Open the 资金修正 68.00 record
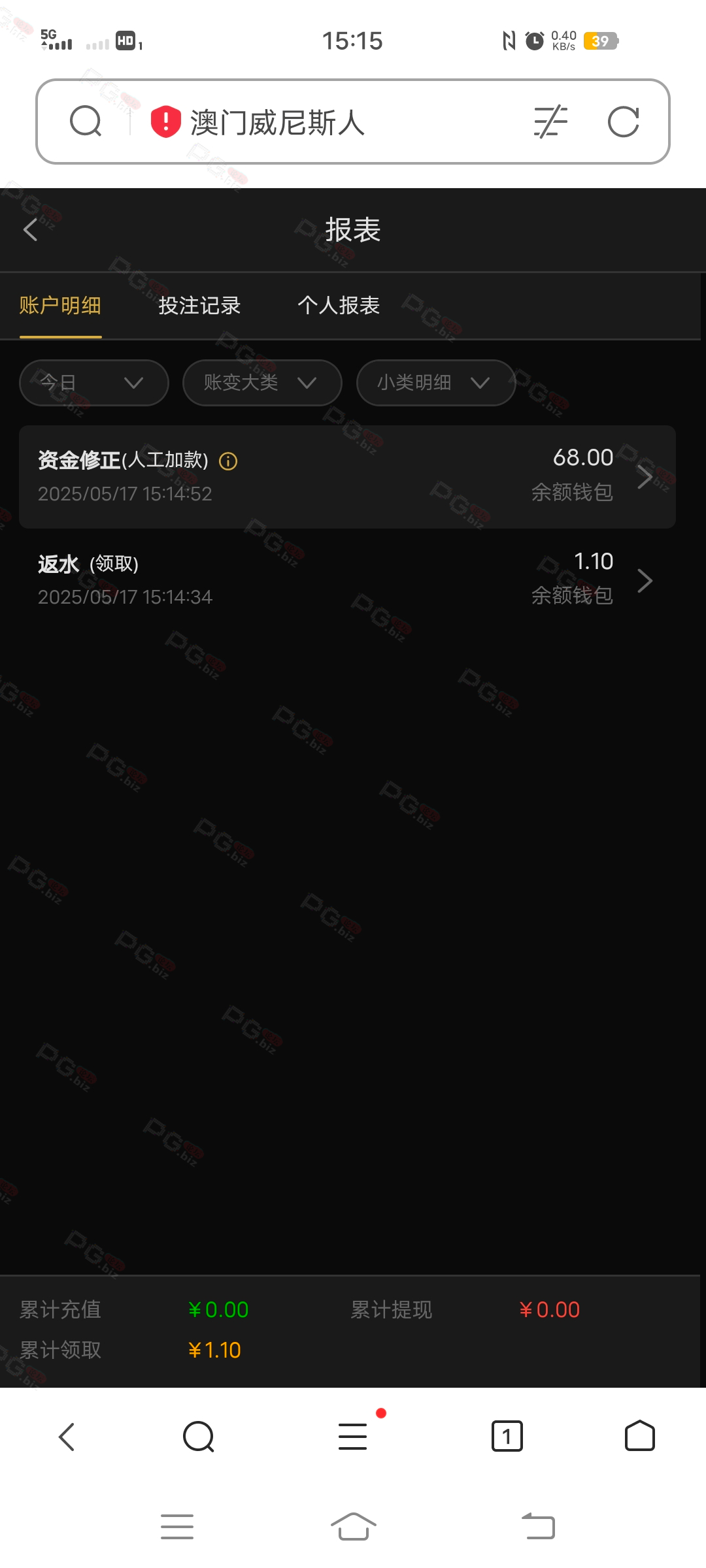The width and height of the screenshot is (706, 1568). click(346, 477)
